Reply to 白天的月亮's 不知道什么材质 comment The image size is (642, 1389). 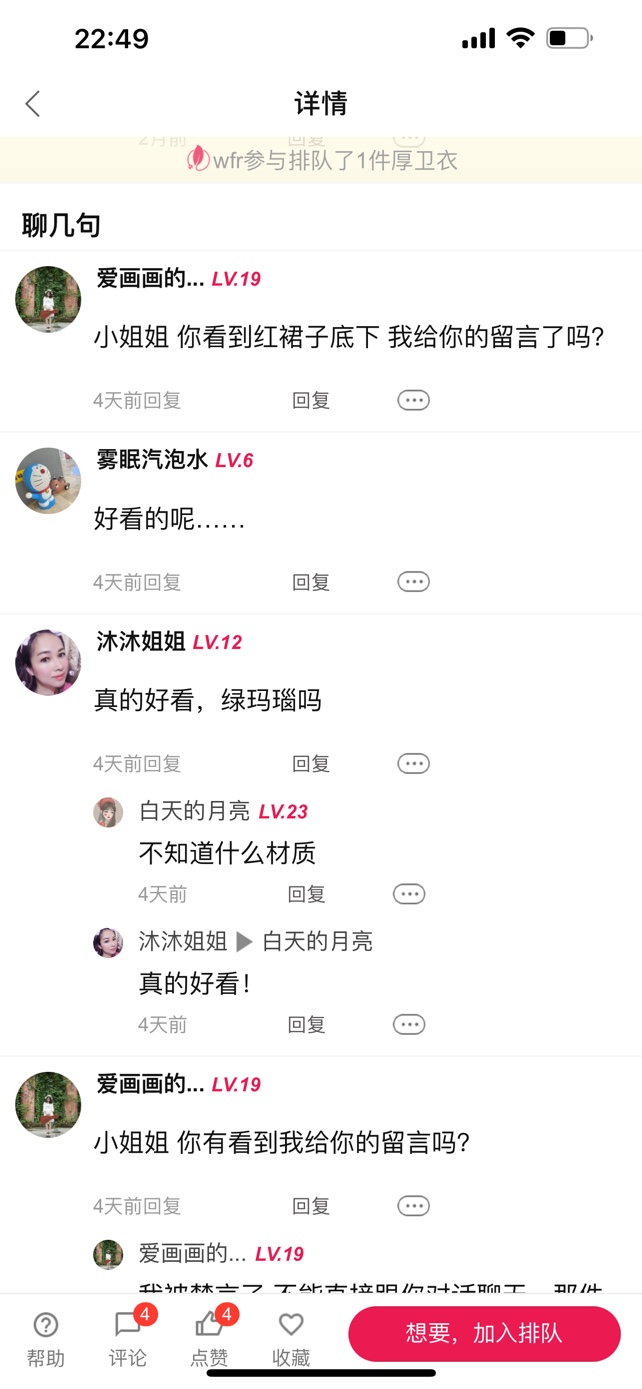(307, 894)
